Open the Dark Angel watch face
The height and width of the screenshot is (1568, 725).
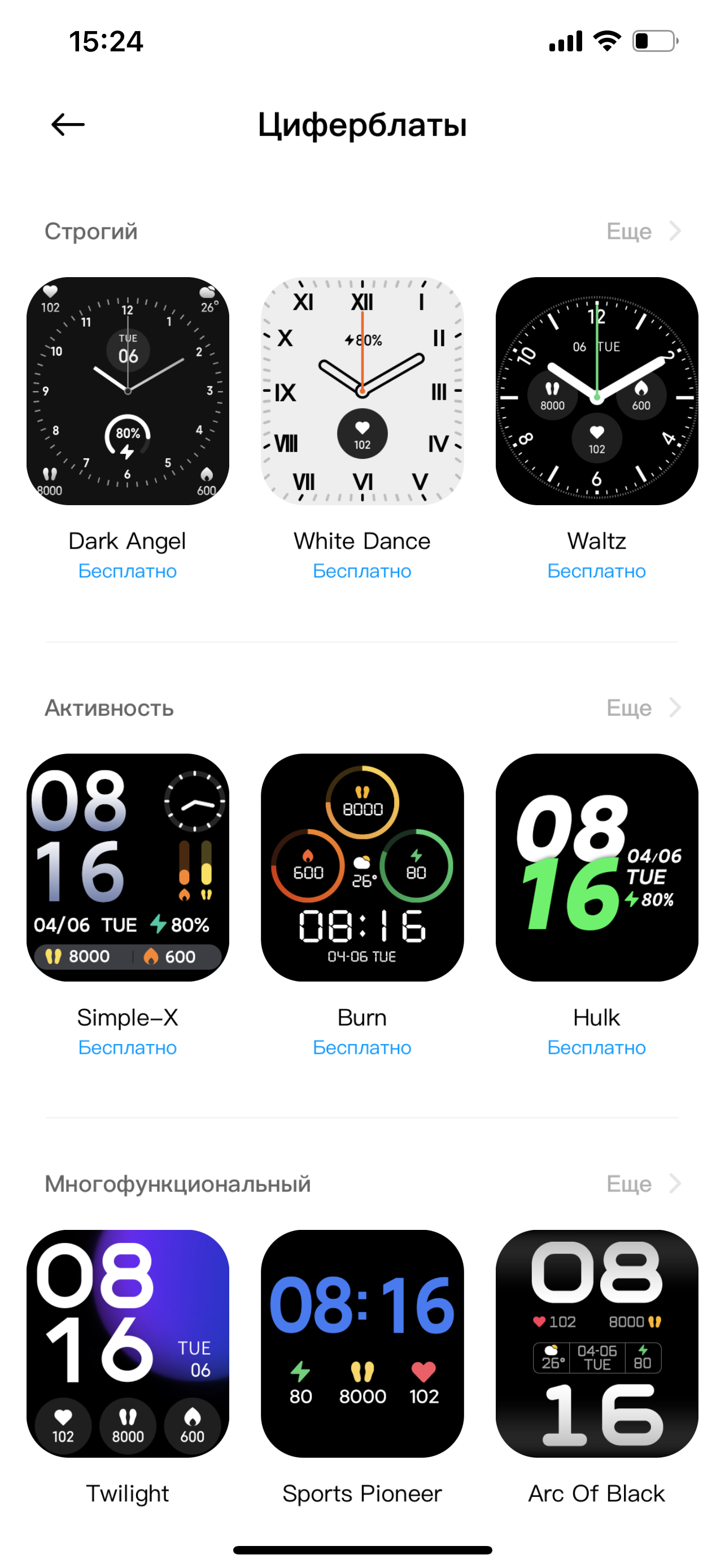(128, 391)
